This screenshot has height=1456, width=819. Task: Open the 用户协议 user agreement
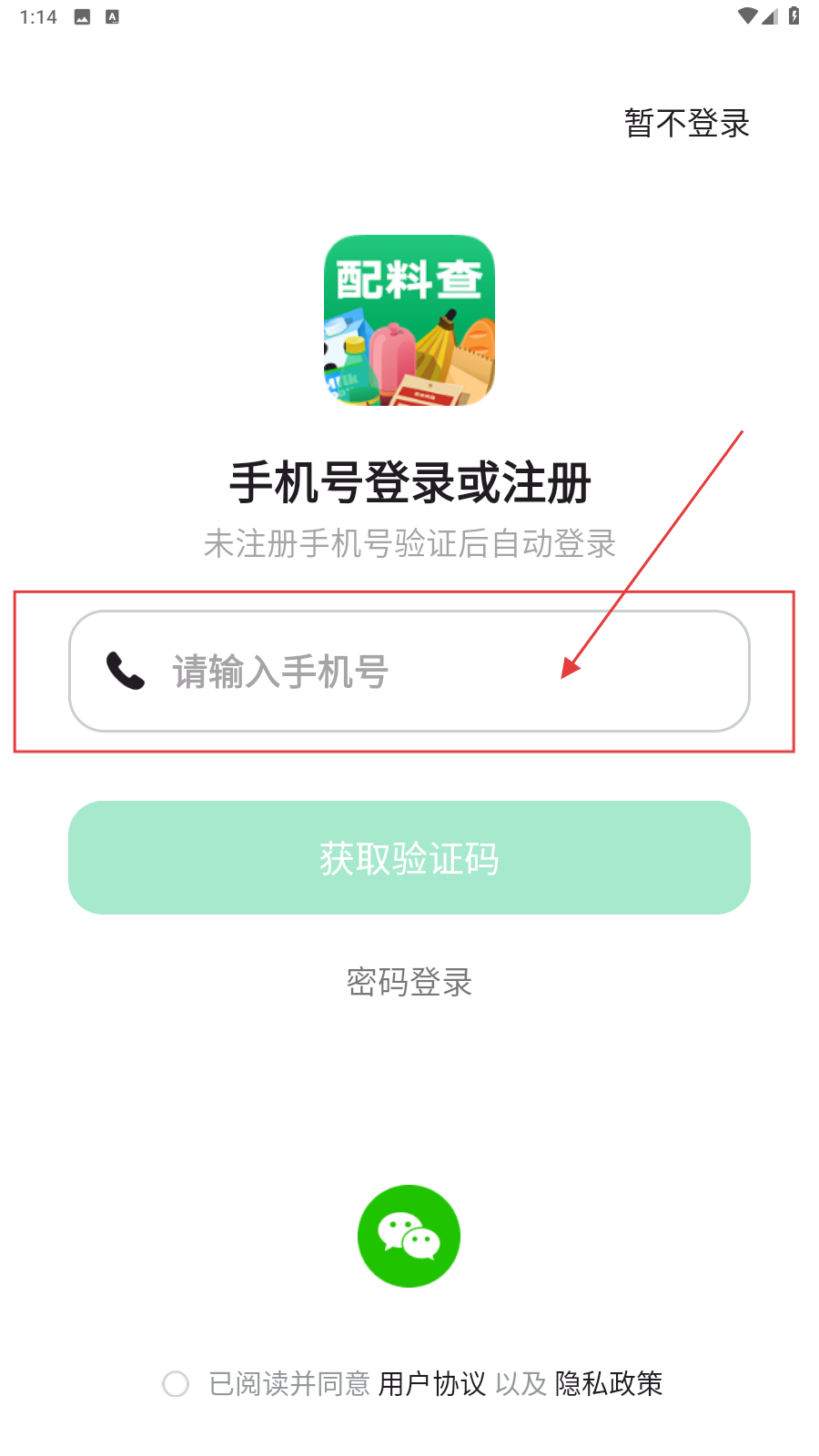click(x=431, y=1384)
